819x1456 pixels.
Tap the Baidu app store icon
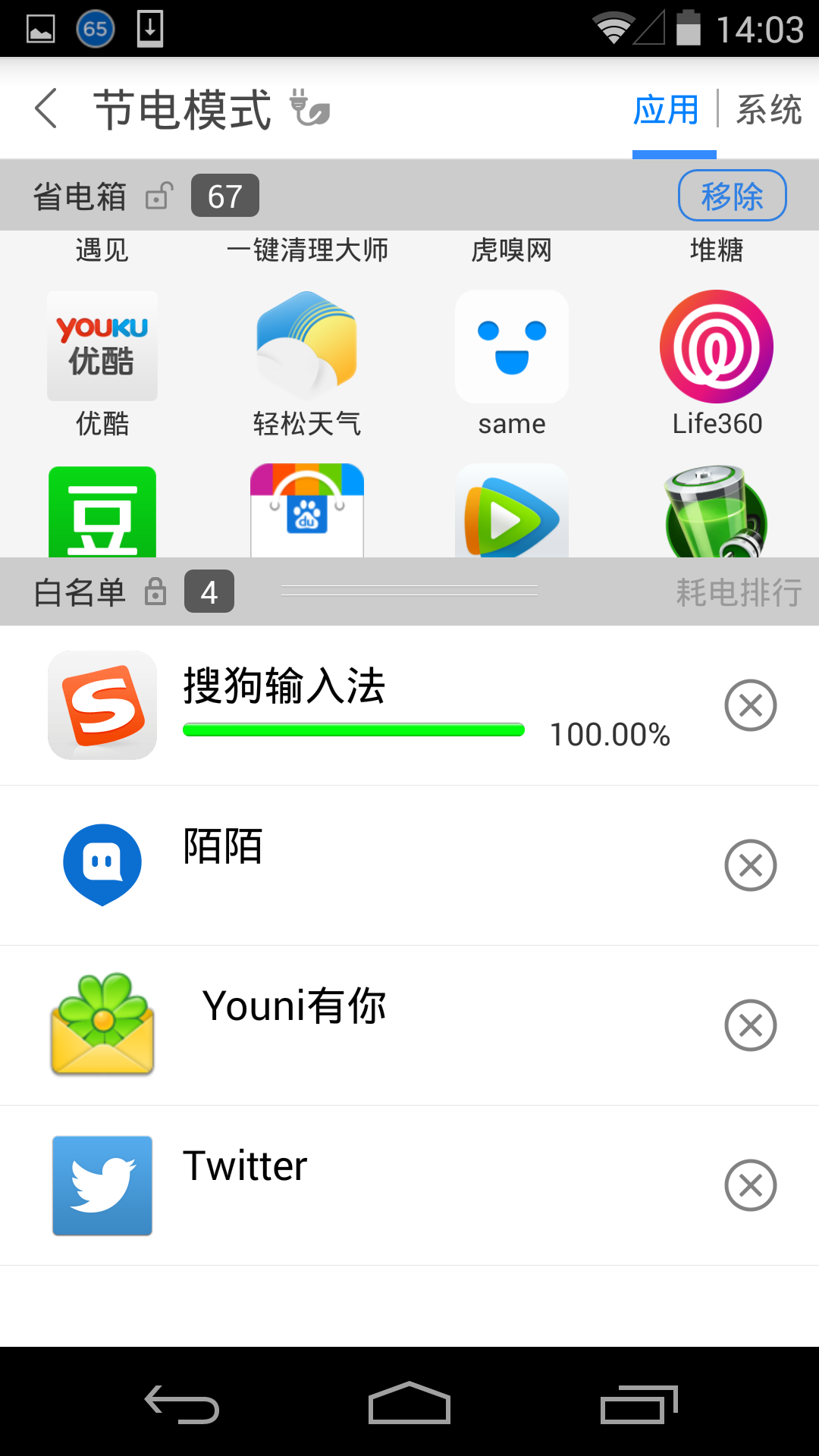click(307, 512)
